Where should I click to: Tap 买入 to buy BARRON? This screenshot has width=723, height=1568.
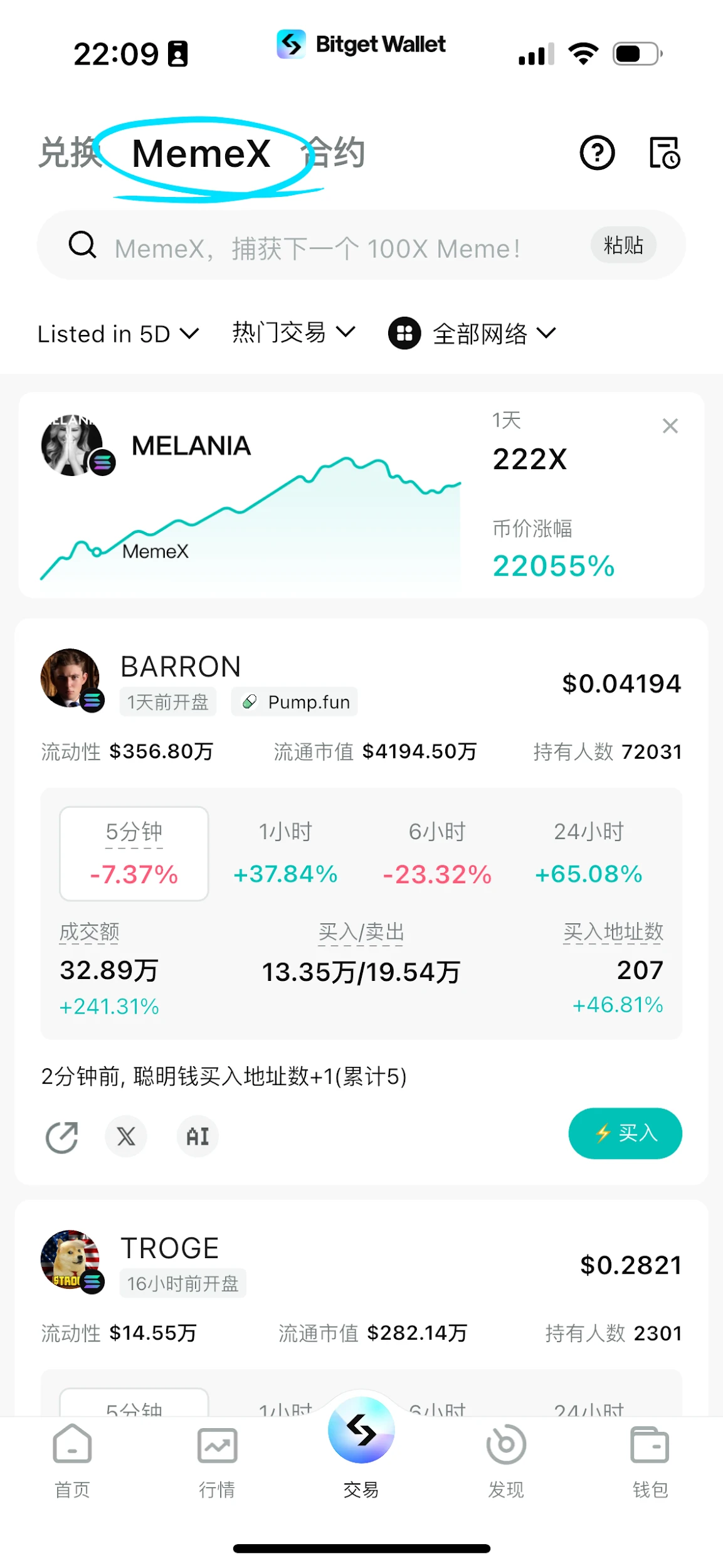[625, 1133]
